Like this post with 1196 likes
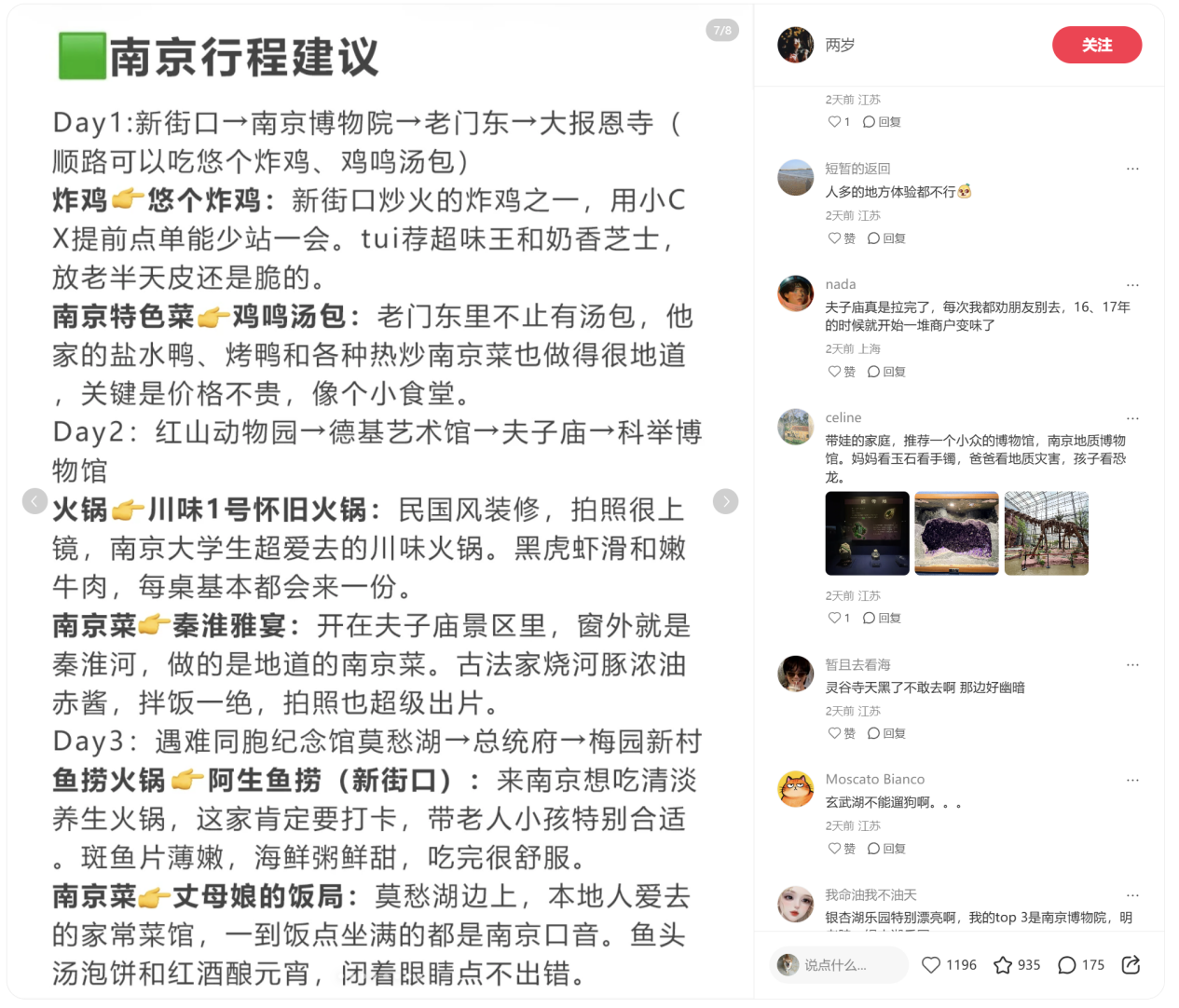1179x1008 pixels. tap(932, 965)
